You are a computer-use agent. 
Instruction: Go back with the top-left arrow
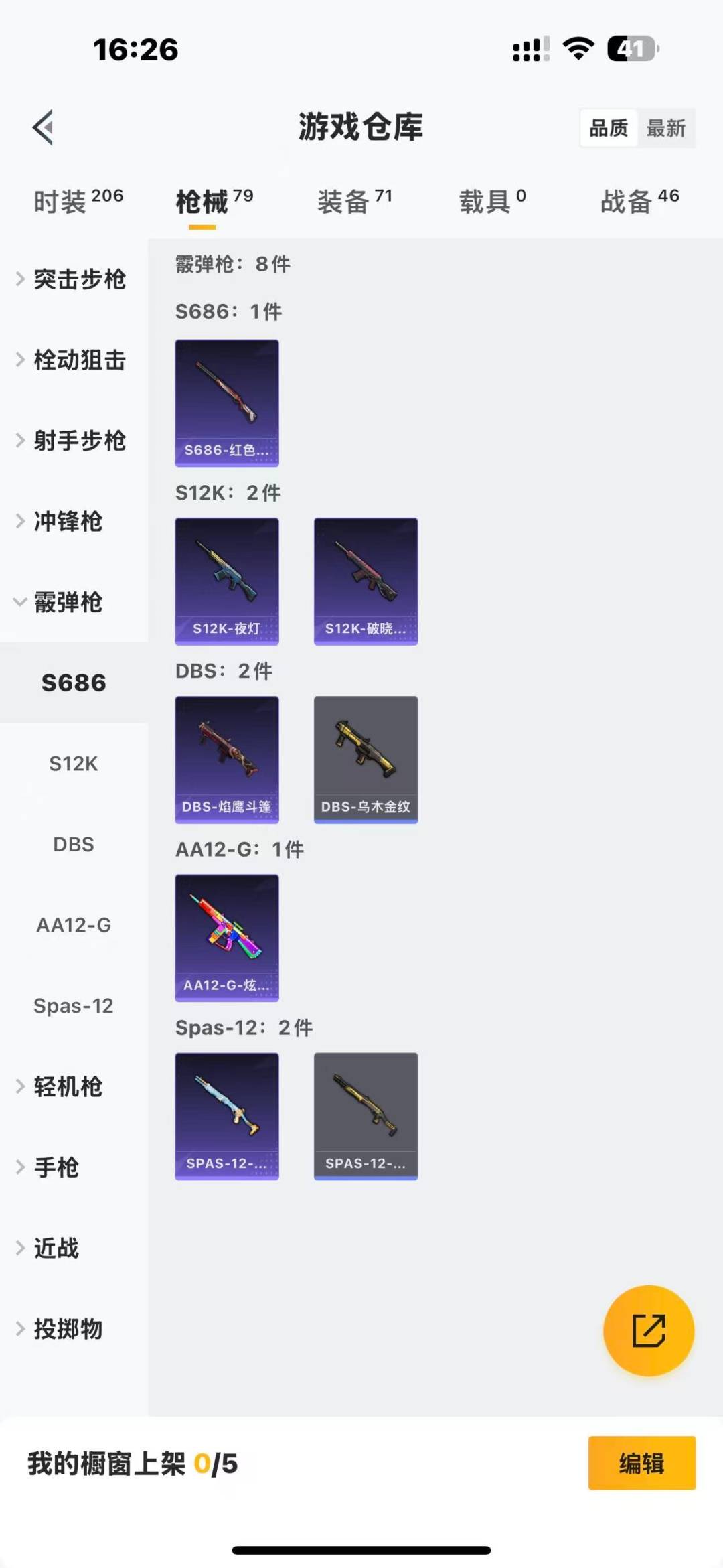(43, 127)
